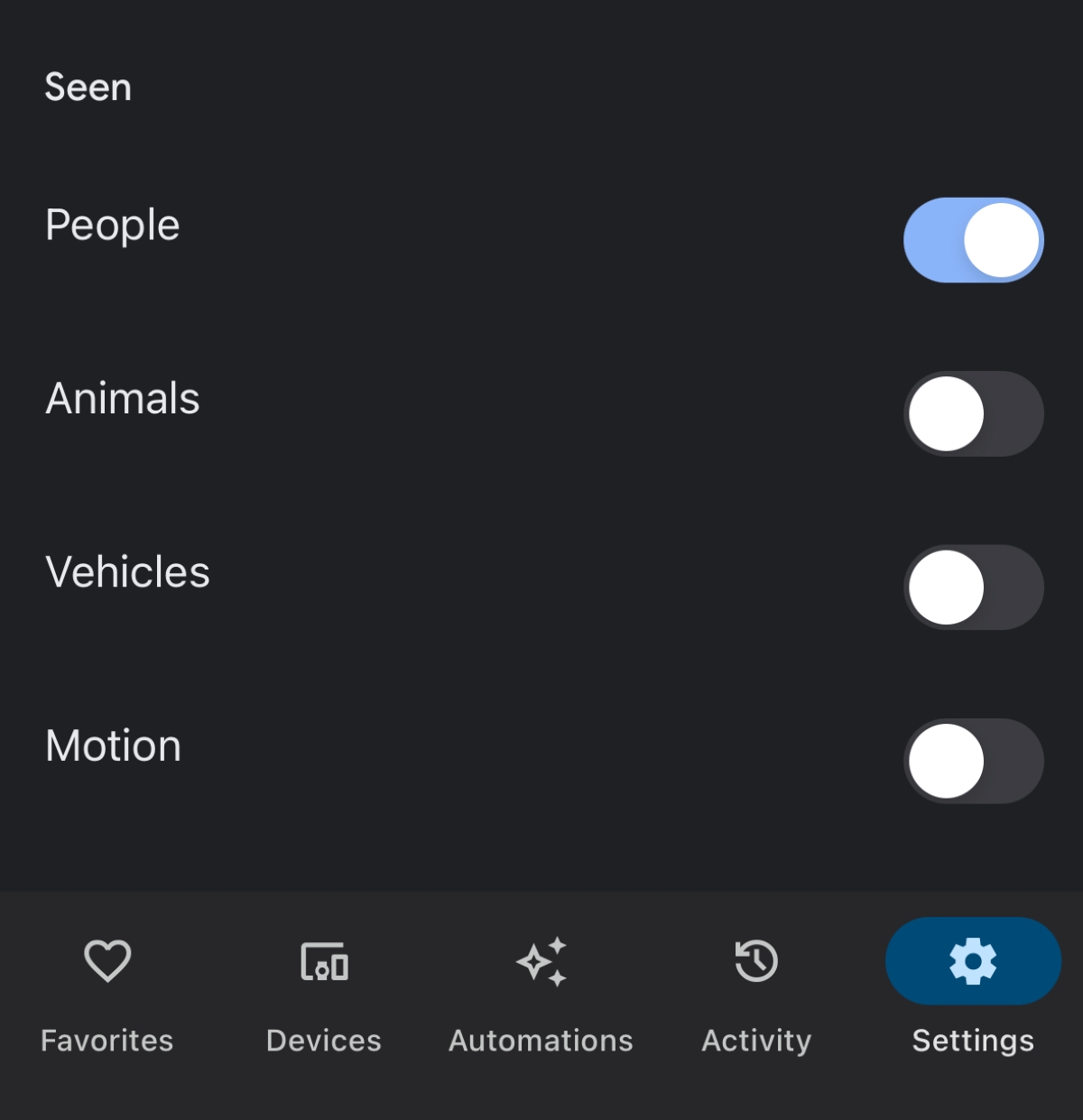Switch to the Favorites tab
This screenshot has width=1083, height=1120.
point(107,993)
